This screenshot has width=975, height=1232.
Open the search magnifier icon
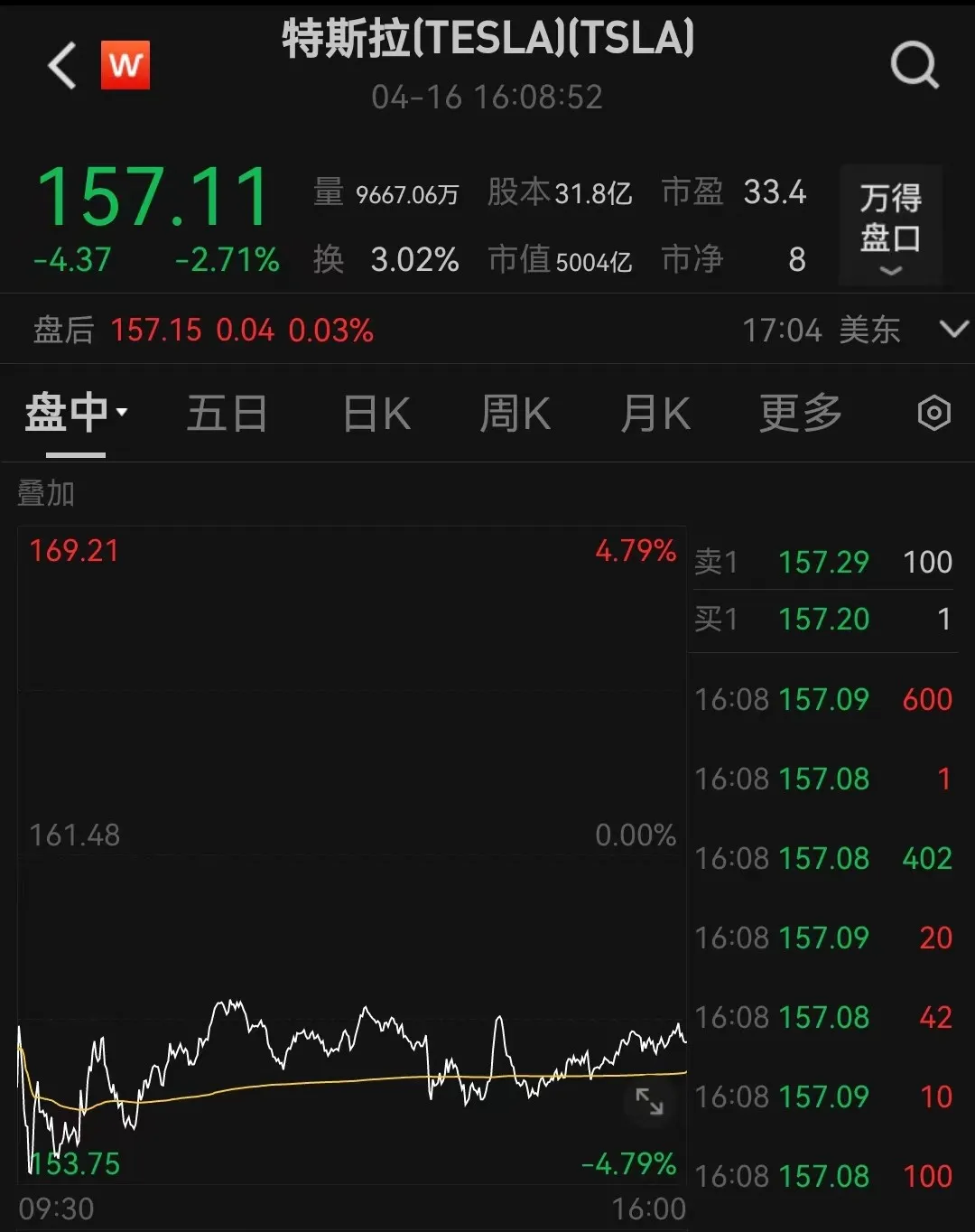(914, 66)
